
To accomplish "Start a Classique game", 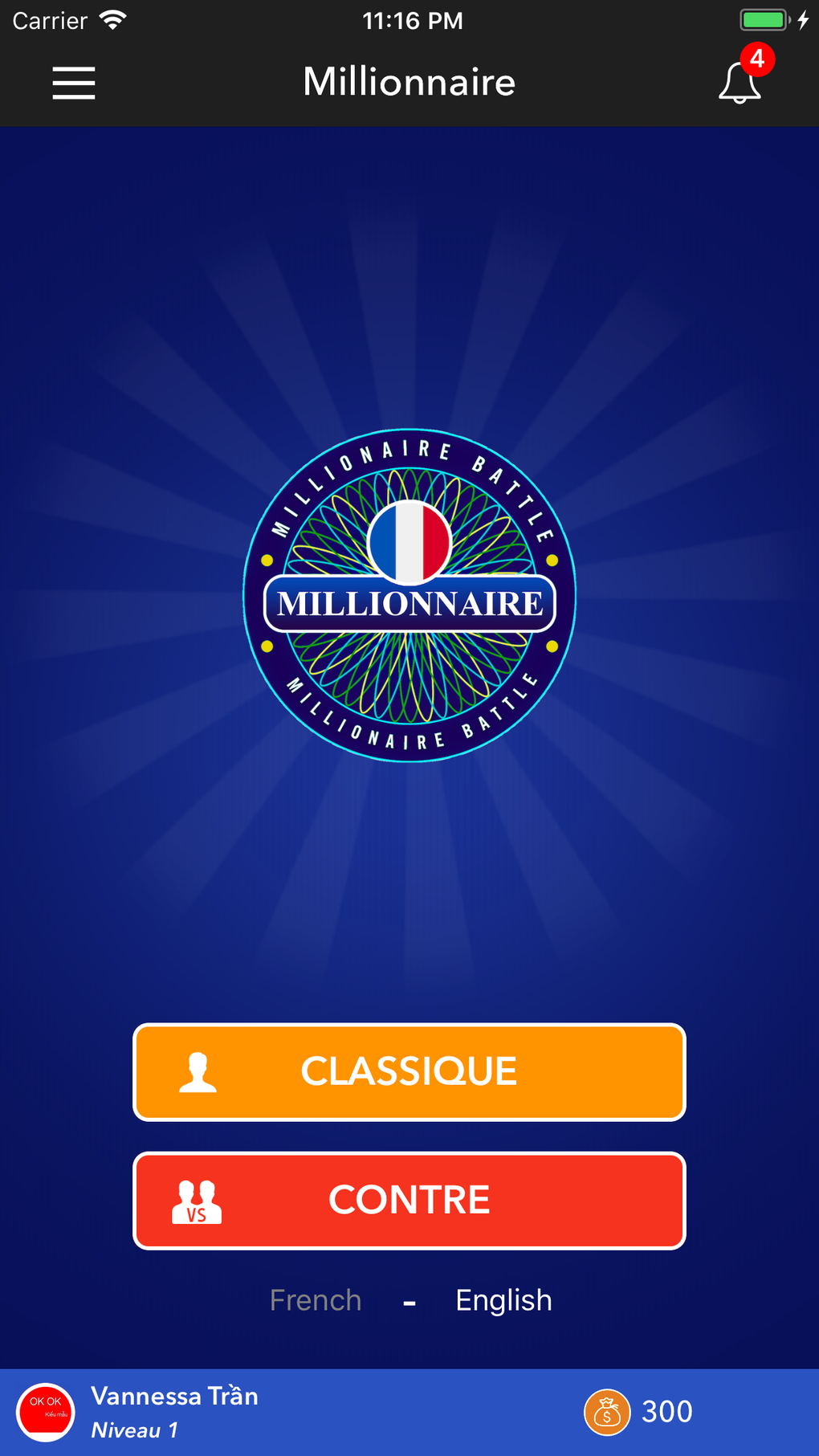I will coord(409,1071).
